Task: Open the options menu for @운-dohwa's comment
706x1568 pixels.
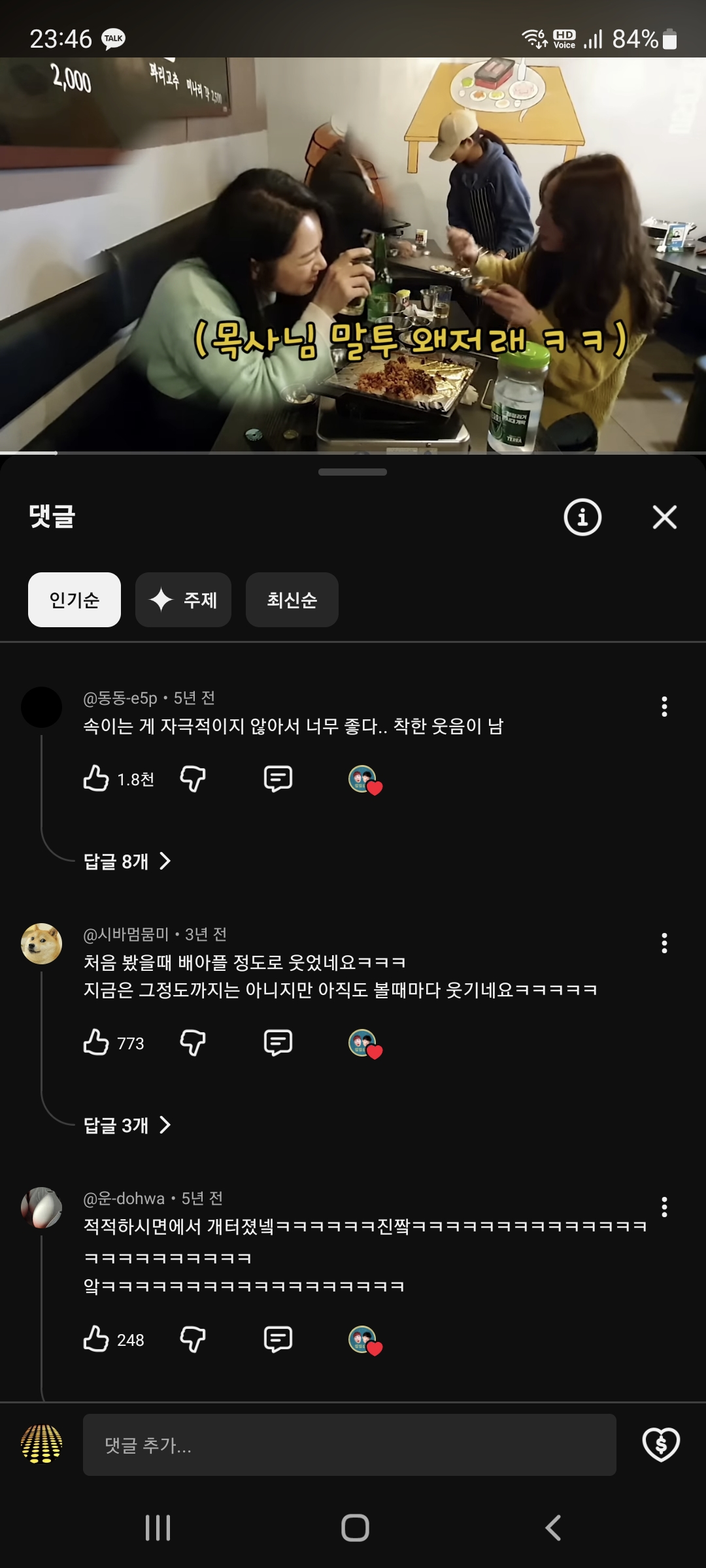Action: pos(664,1207)
